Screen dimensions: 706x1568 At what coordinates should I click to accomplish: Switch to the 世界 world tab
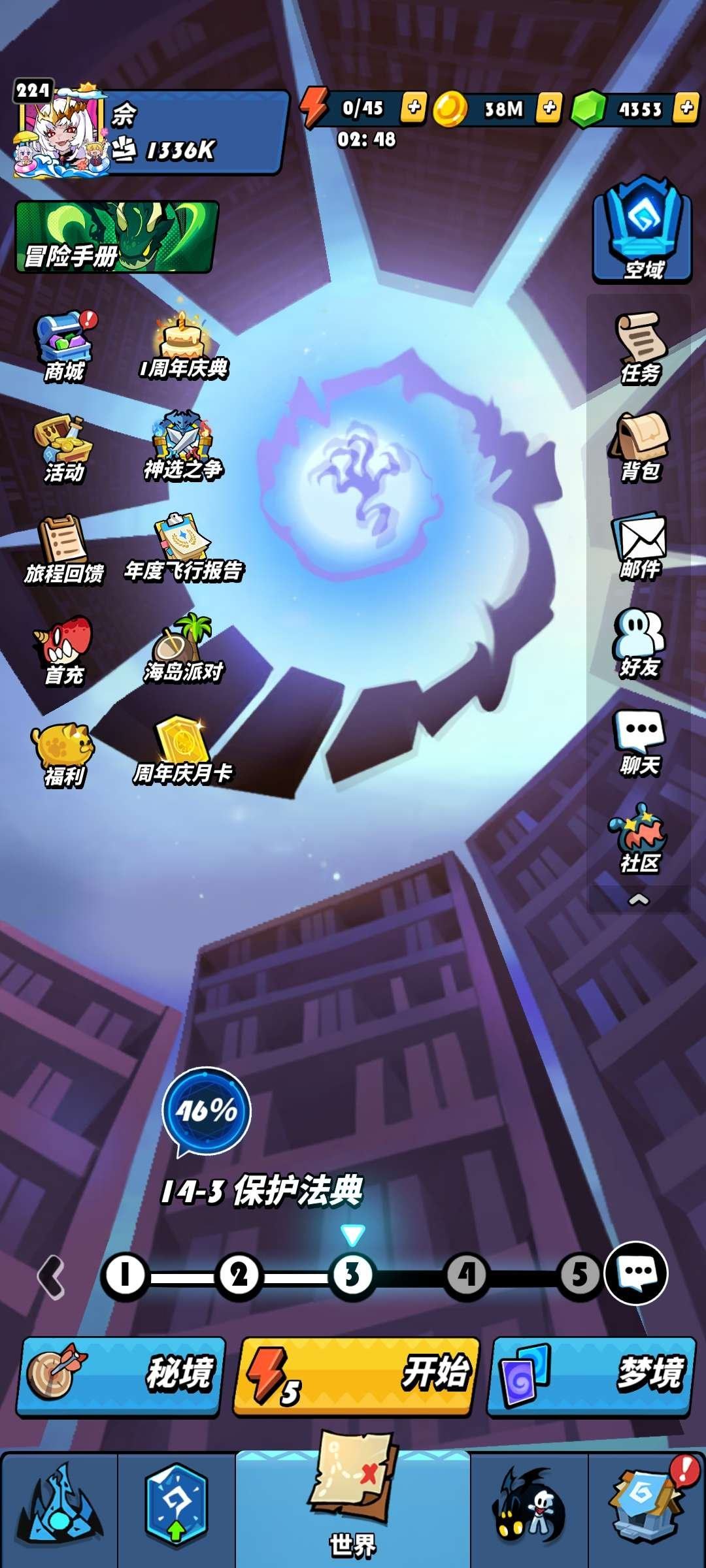point(353,1509)
